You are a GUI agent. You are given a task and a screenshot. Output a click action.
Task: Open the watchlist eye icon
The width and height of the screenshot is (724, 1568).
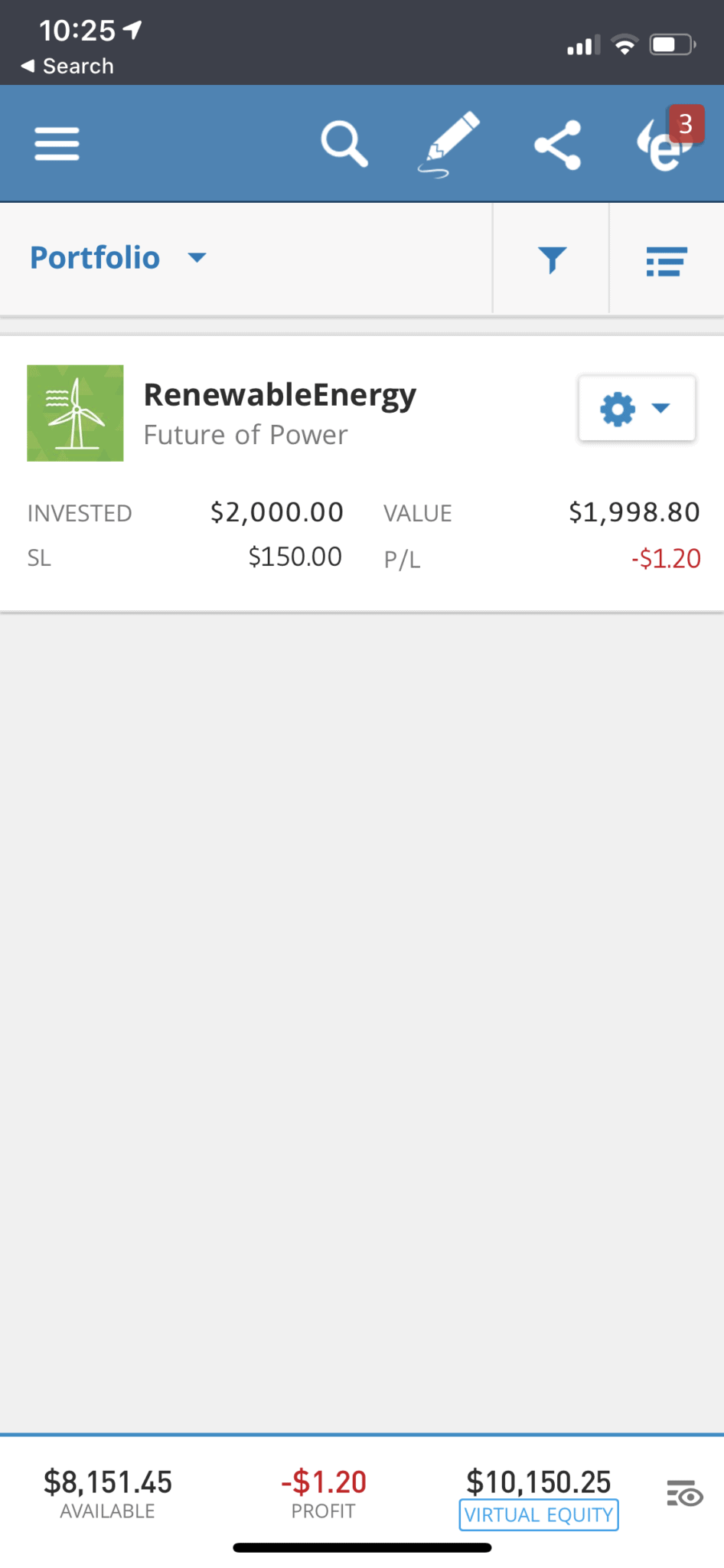coord(685,1494)
